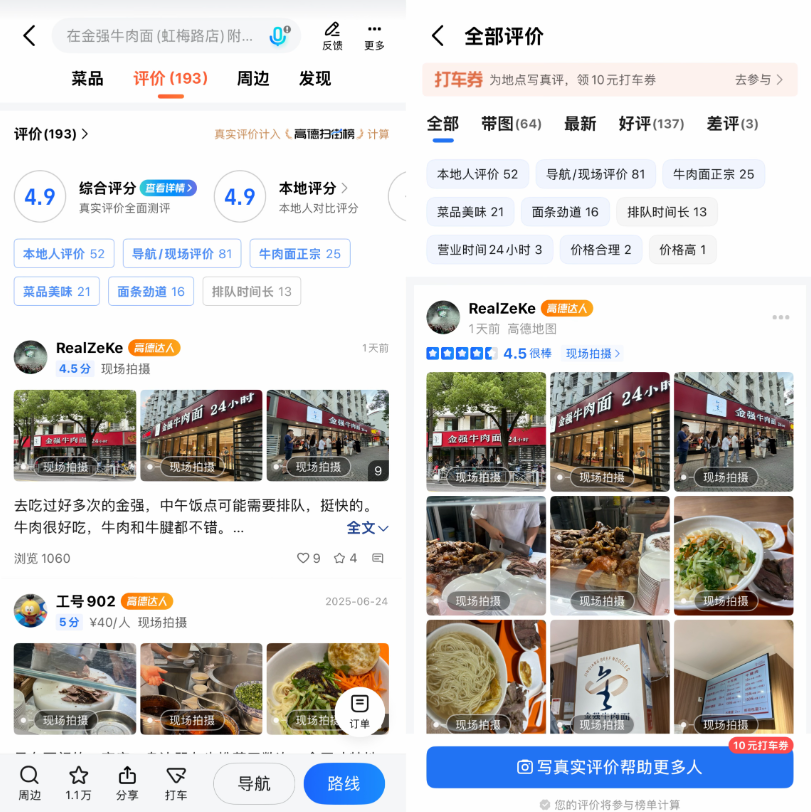The height and width of the screenshot is (812, 811).
Task: Tap 去参与 on the 打车券 banner
Action: [759, 80]
